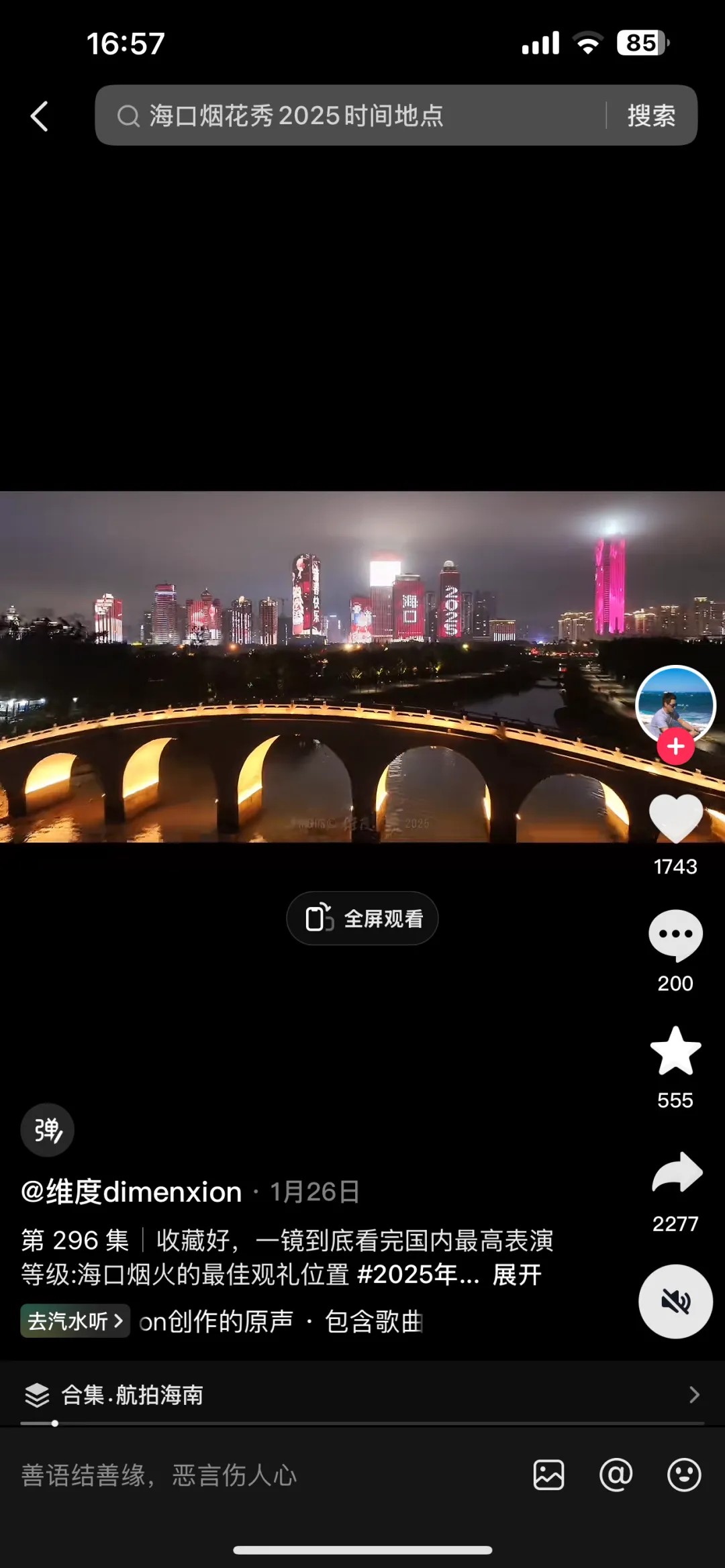725x1568 pixels.
Task: Expand the caption with 展开
Action: (516, 1275)
